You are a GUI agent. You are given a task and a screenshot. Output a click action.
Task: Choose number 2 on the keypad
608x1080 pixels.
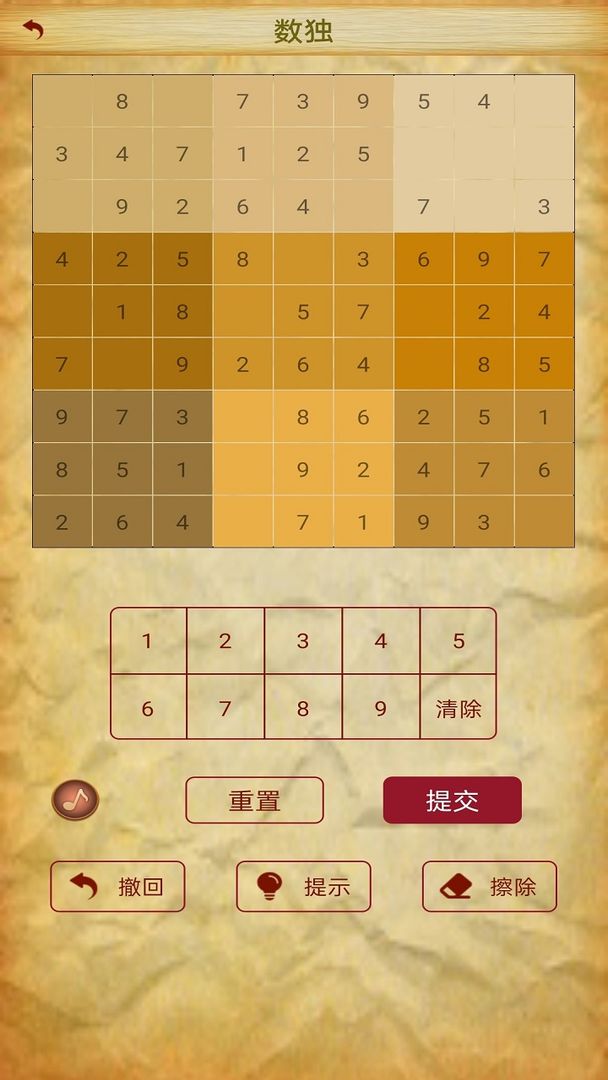tap(225, 641)
